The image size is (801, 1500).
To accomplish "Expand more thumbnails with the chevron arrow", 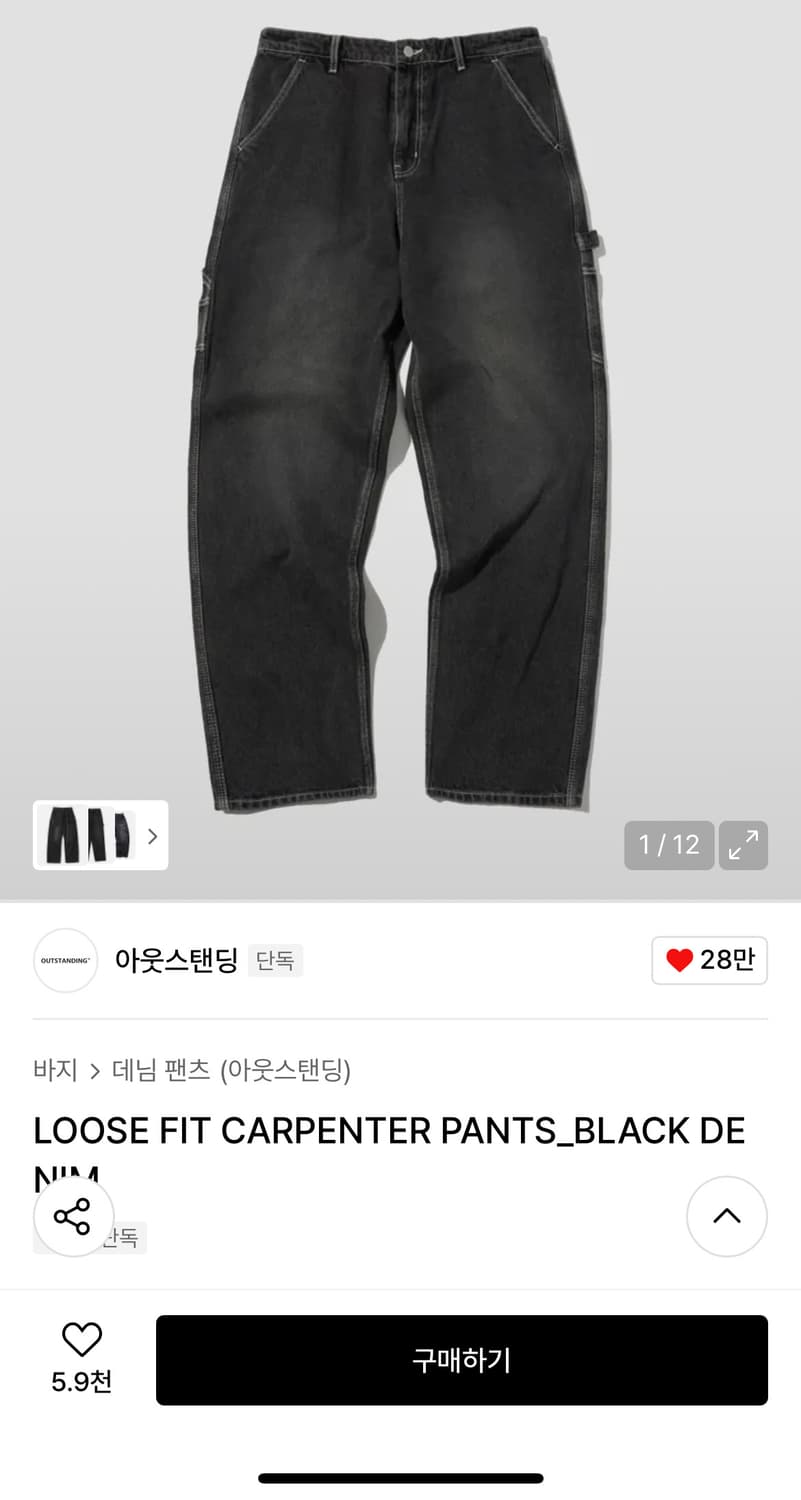I will click(x=152, y=835).
